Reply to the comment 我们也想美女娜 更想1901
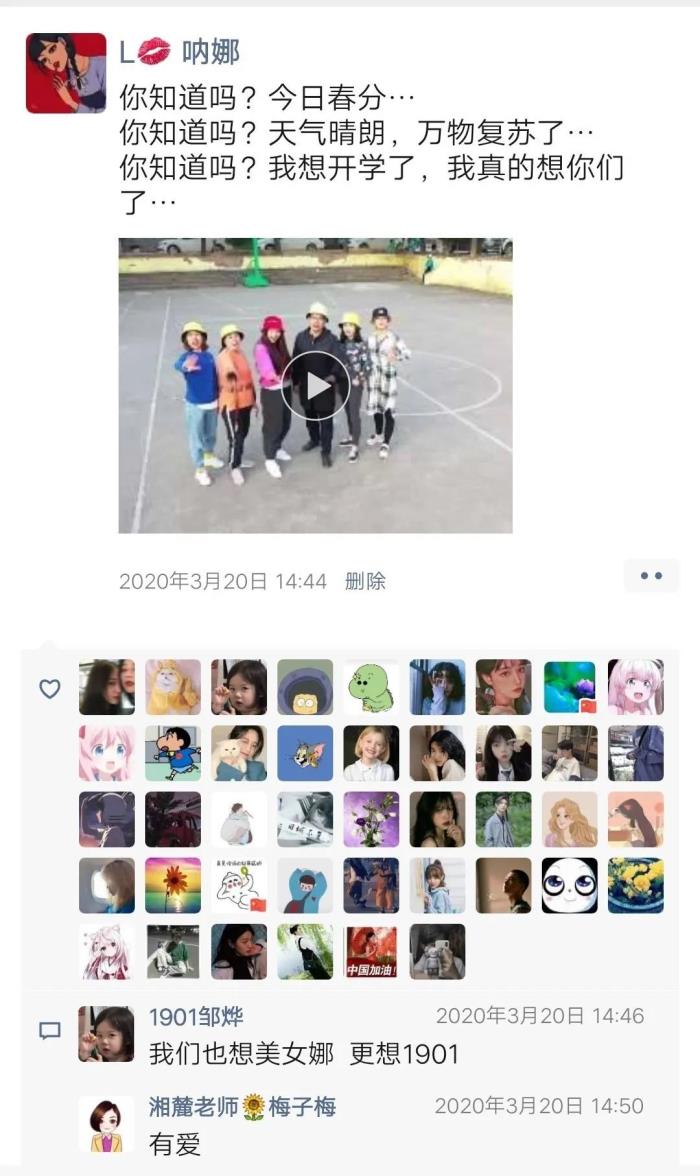Viewport: 700px width, 1176px height. tap(304, 1053)
